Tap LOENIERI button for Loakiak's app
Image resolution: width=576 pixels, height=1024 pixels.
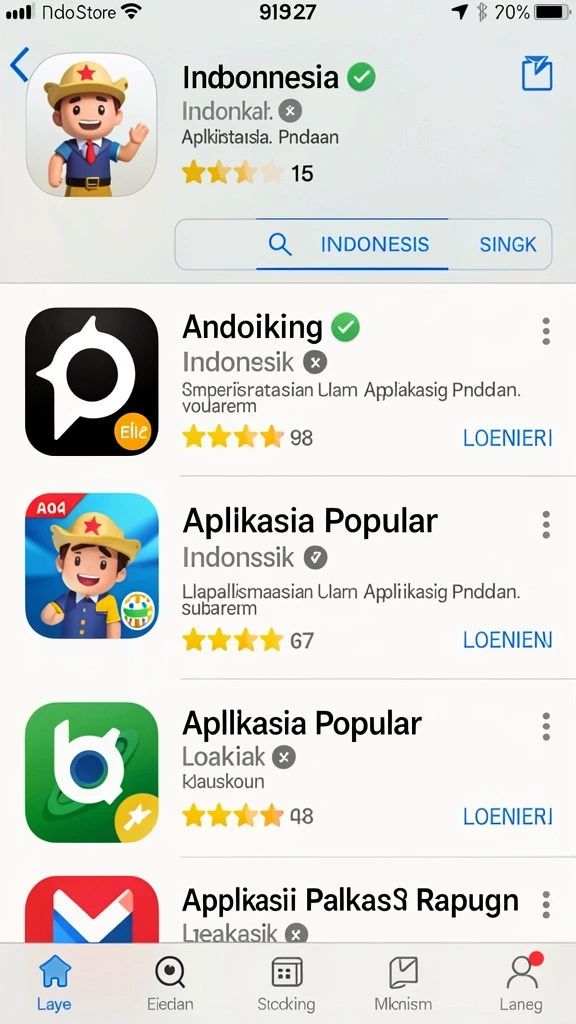tap(507, 816)
